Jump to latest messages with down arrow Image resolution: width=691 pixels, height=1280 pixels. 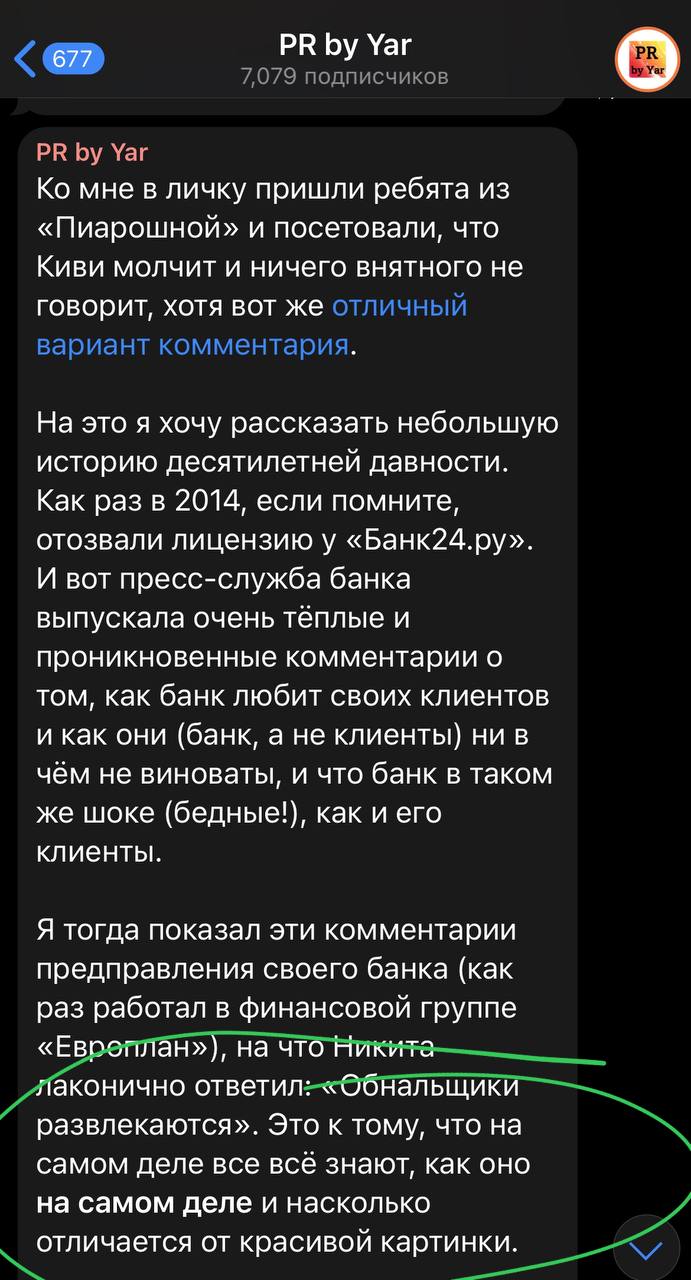pyautogui.click(x=647, y=1249)
